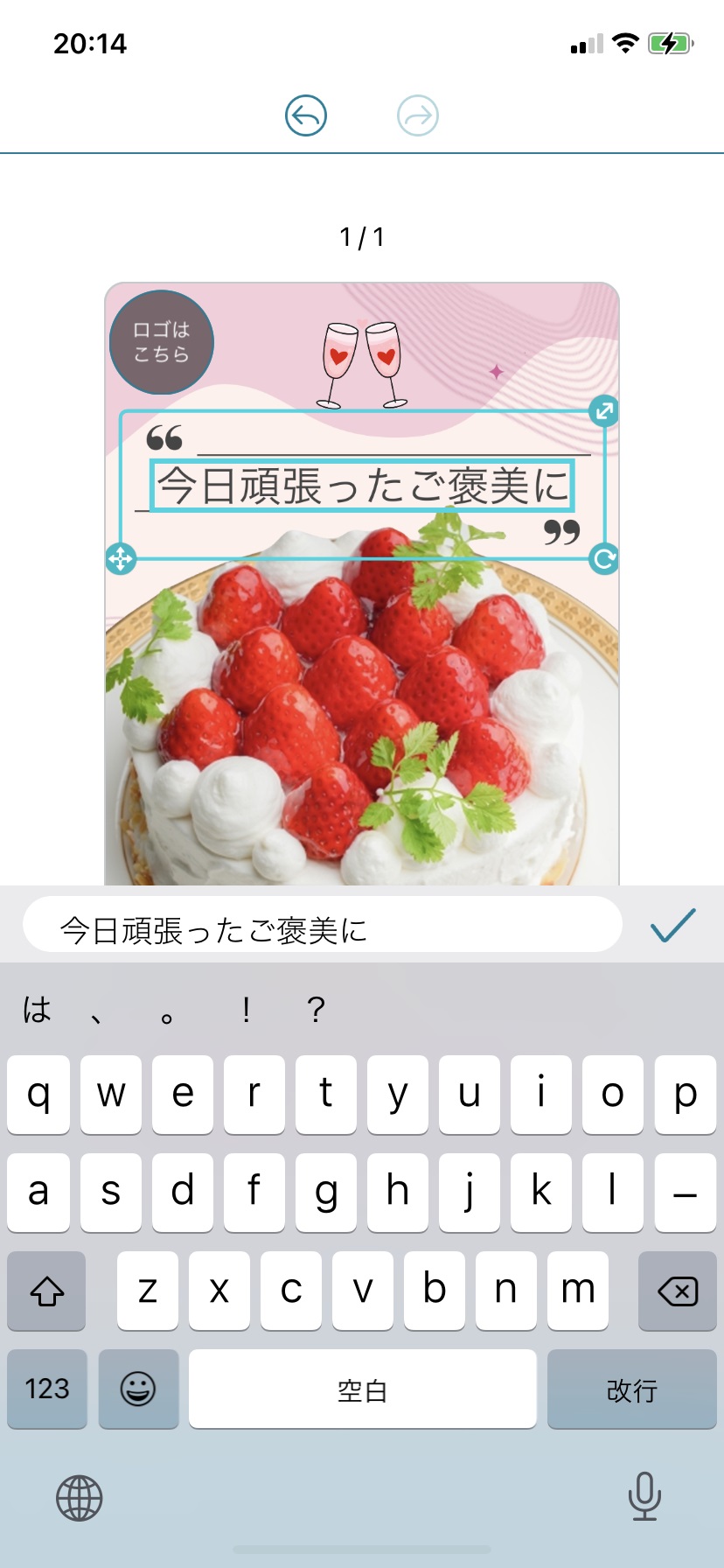The width and height of the screenshot is (724, 1568).
Task: Switch to the 123 numeric keyboard
Action: pos(47,1389)
